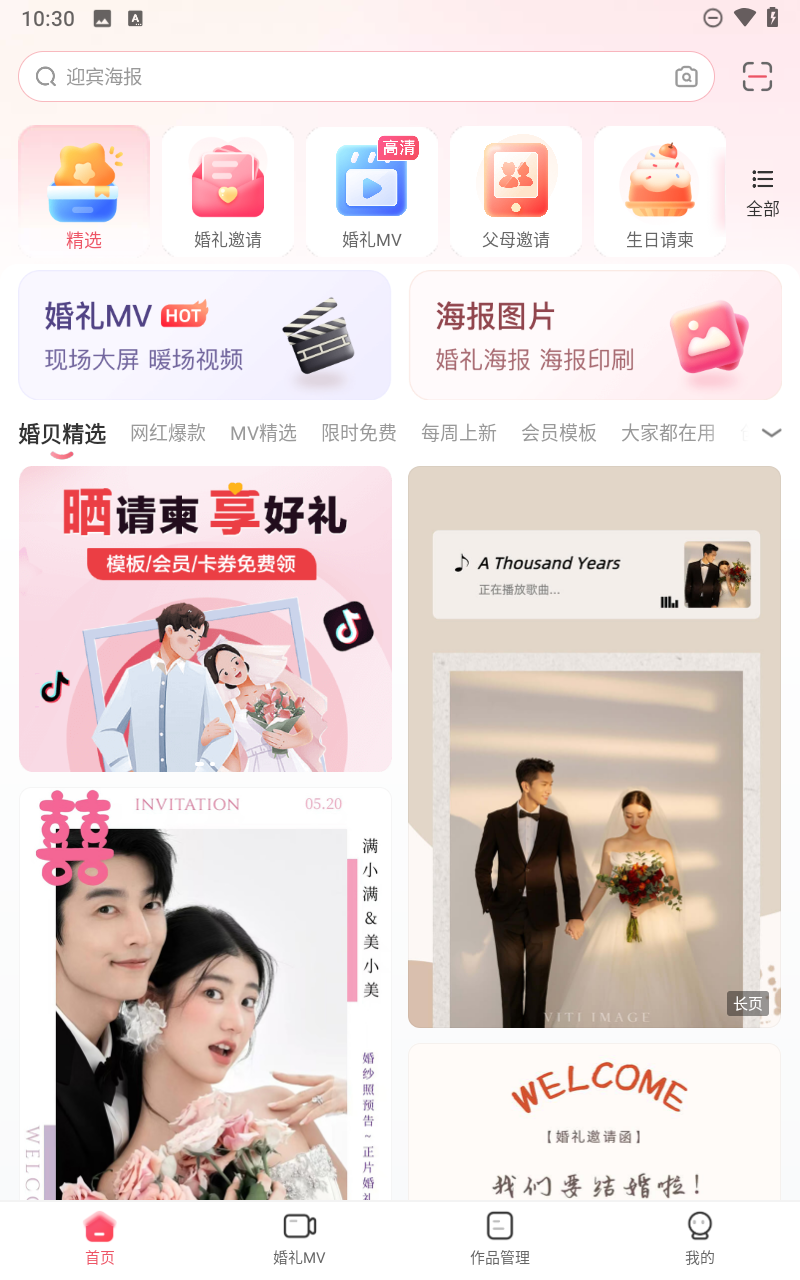Image resolution: width=800 pixels, height=1280 pixels.
Task: Open the 婚礼MV HOT banner
Action: (204, 335)
